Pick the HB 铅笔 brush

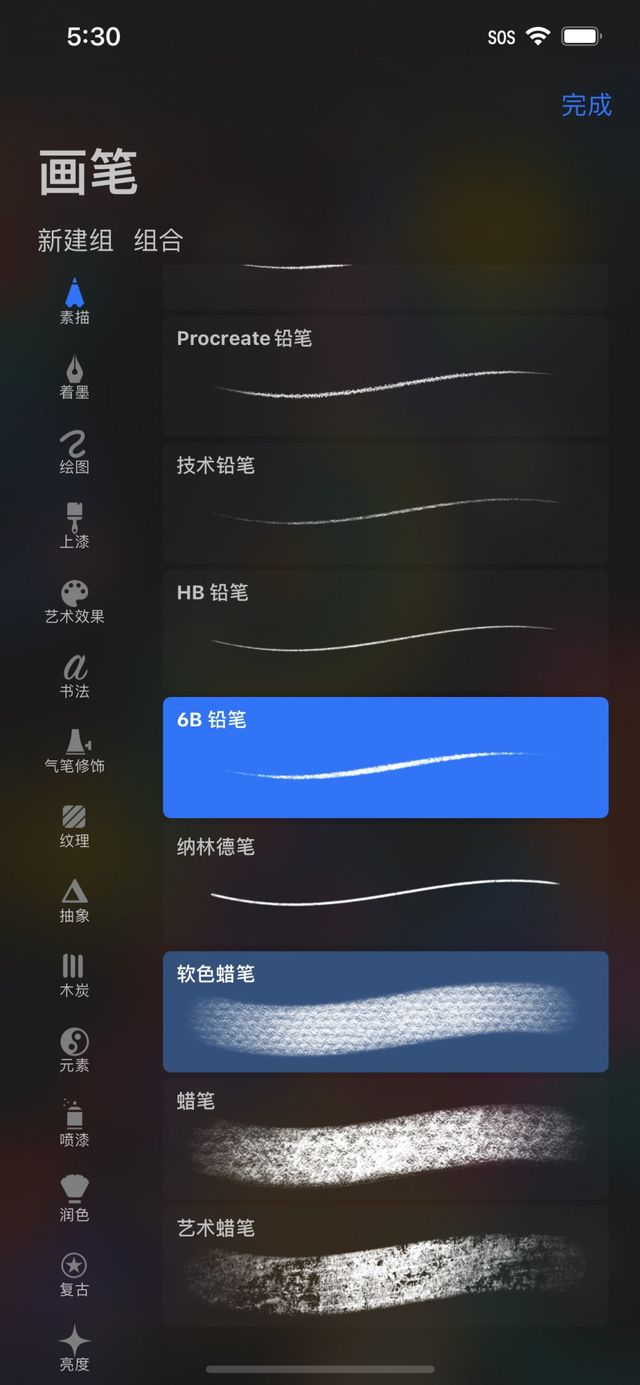[x=385, y=630]
